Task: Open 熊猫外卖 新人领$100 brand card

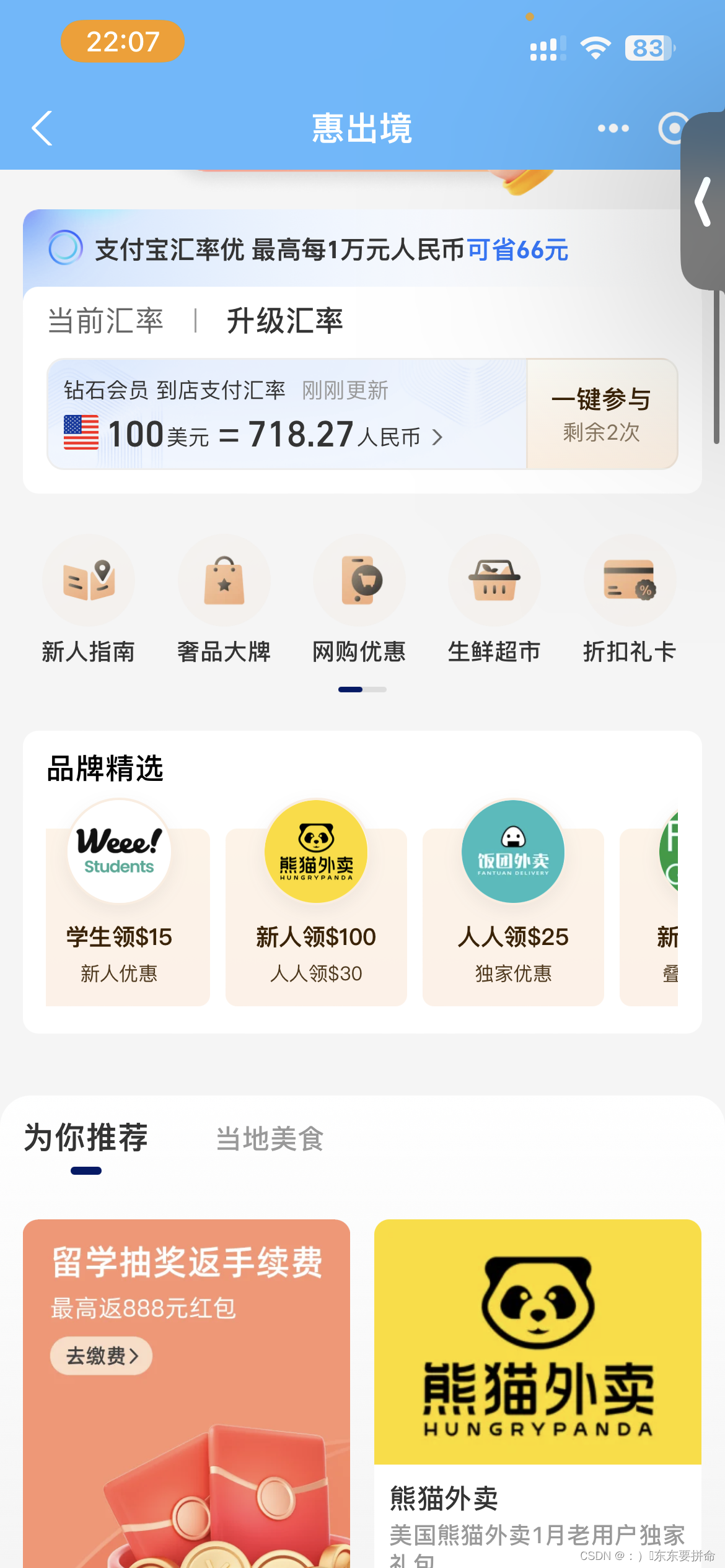Action: pos(316,904)
